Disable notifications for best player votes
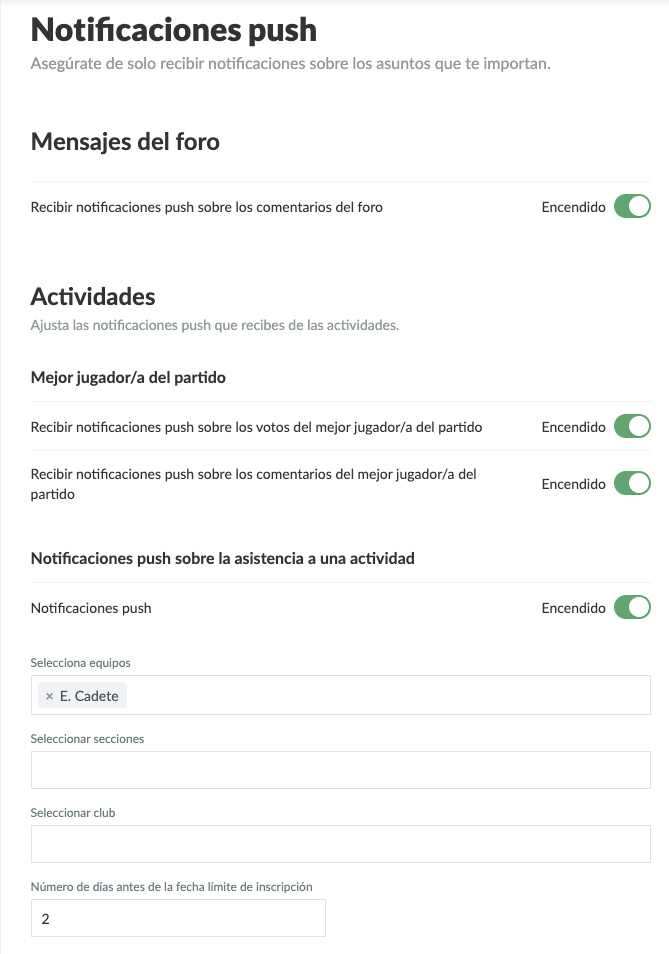 point(632,427)
